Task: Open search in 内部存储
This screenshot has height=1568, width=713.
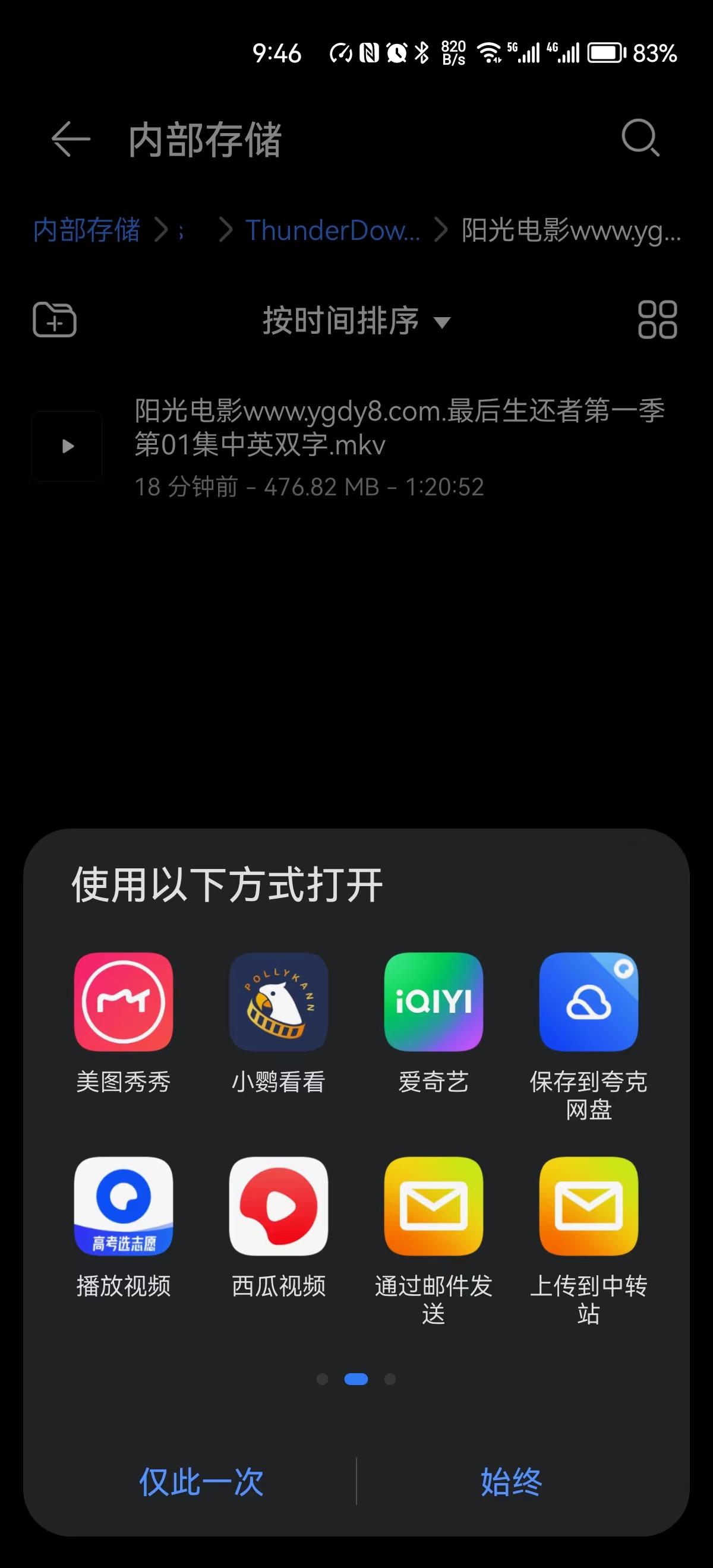Action: click(640, 138)
